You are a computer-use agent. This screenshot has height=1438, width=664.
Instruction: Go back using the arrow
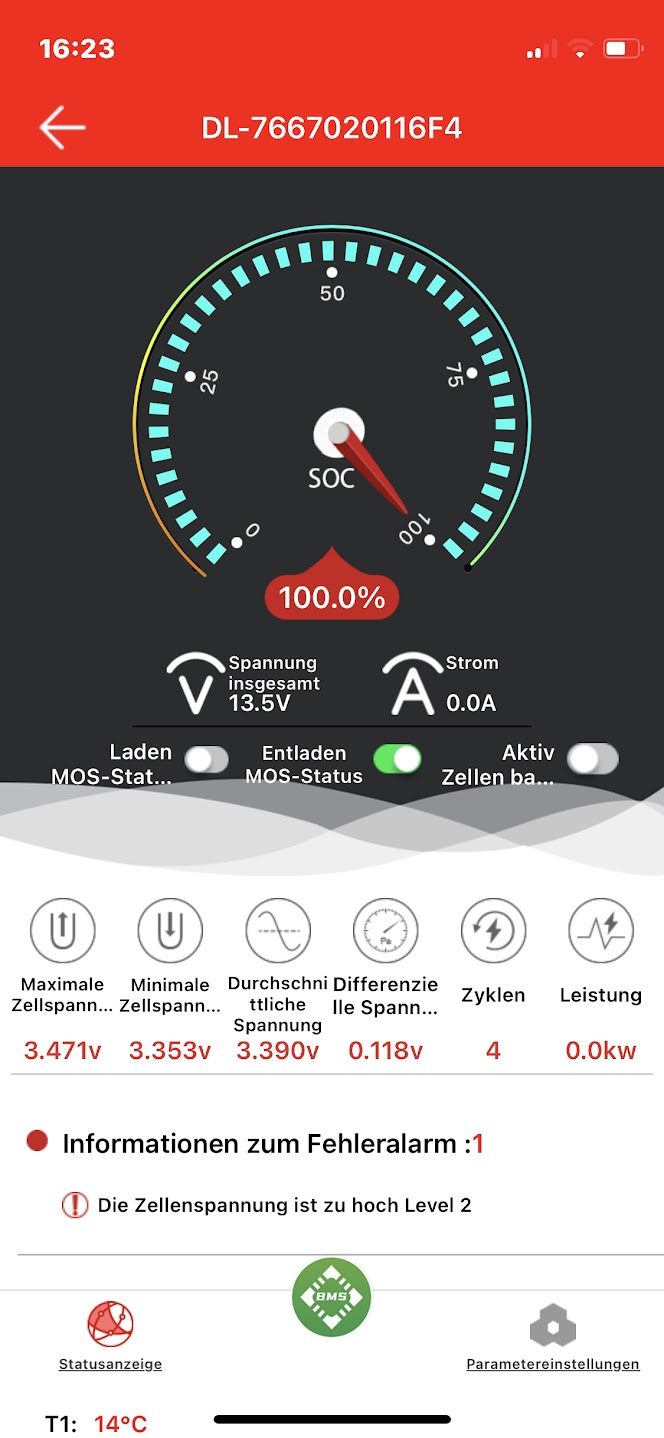point(62,128)
